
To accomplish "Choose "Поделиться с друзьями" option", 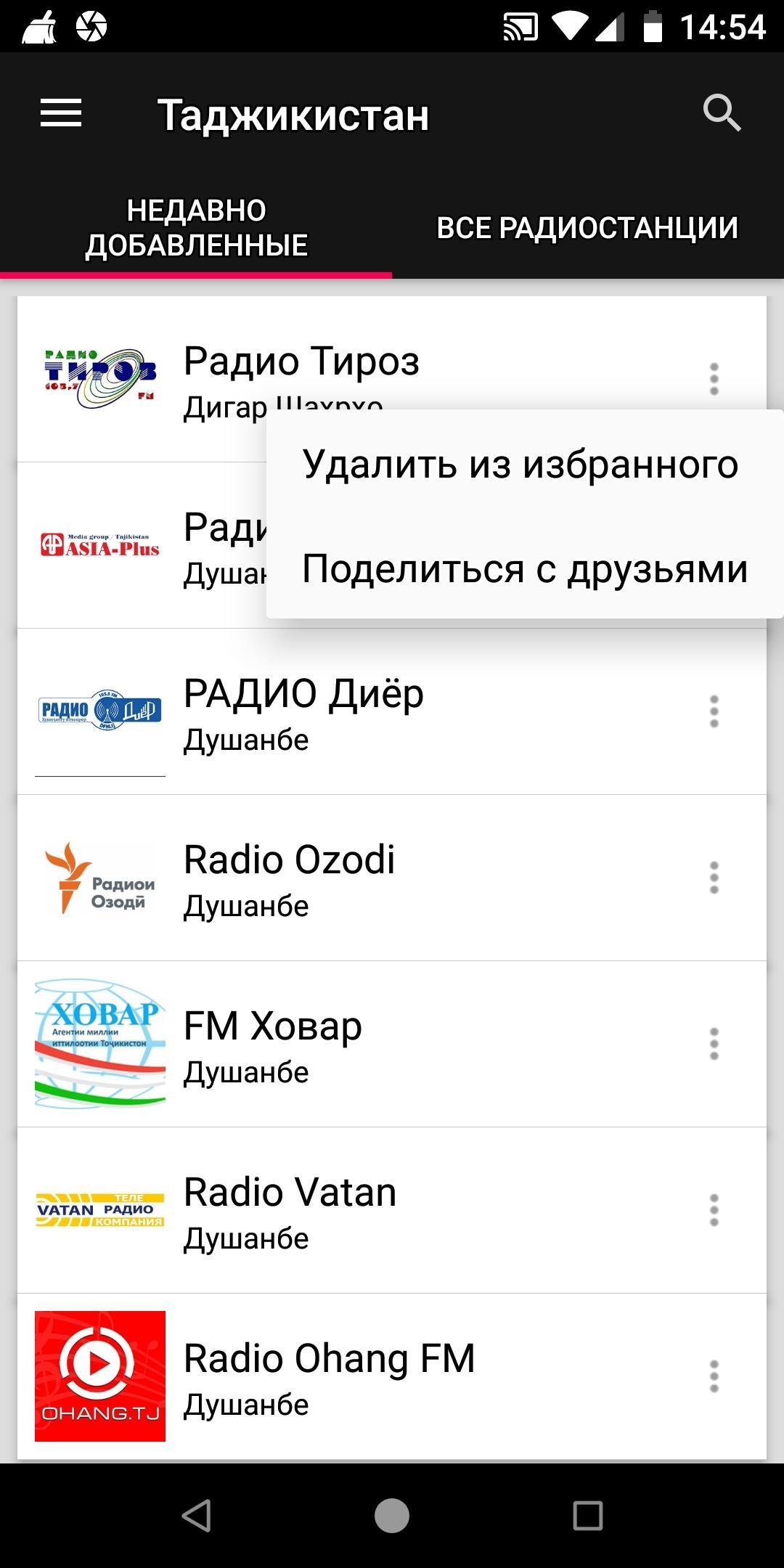I will point(524,568).
